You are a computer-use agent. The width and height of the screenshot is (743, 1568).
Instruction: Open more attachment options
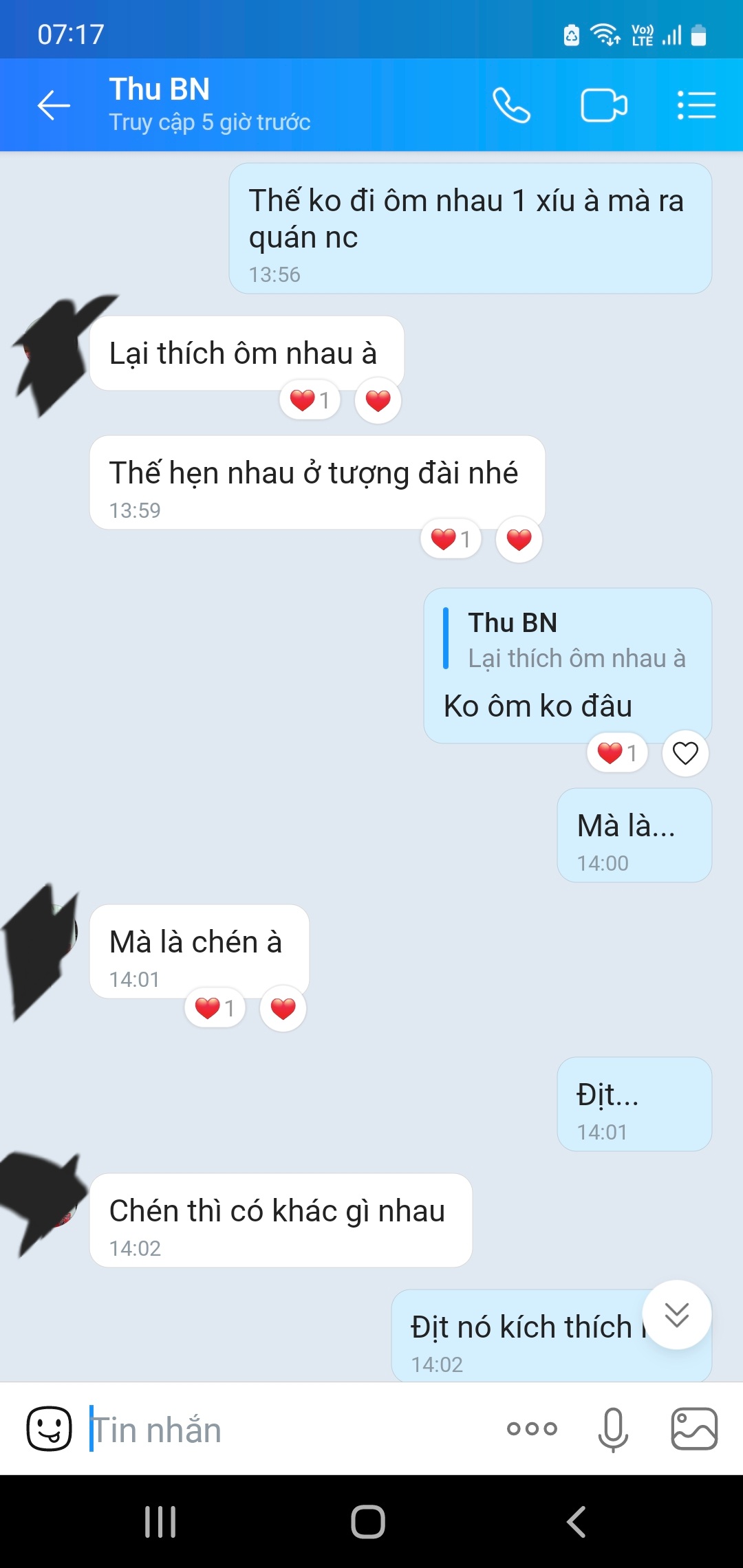tap(532, 1428)
